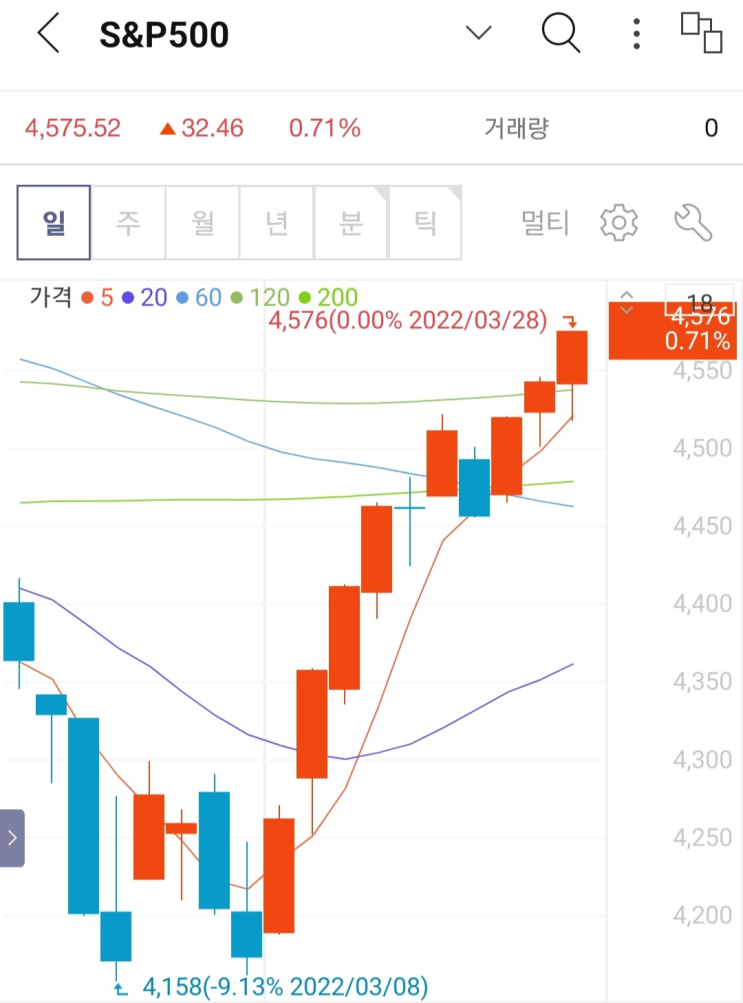This screenshot has width=743, height=1003.
Task: Tap the 멀티 multi-chart button
Action: point(545,222)
